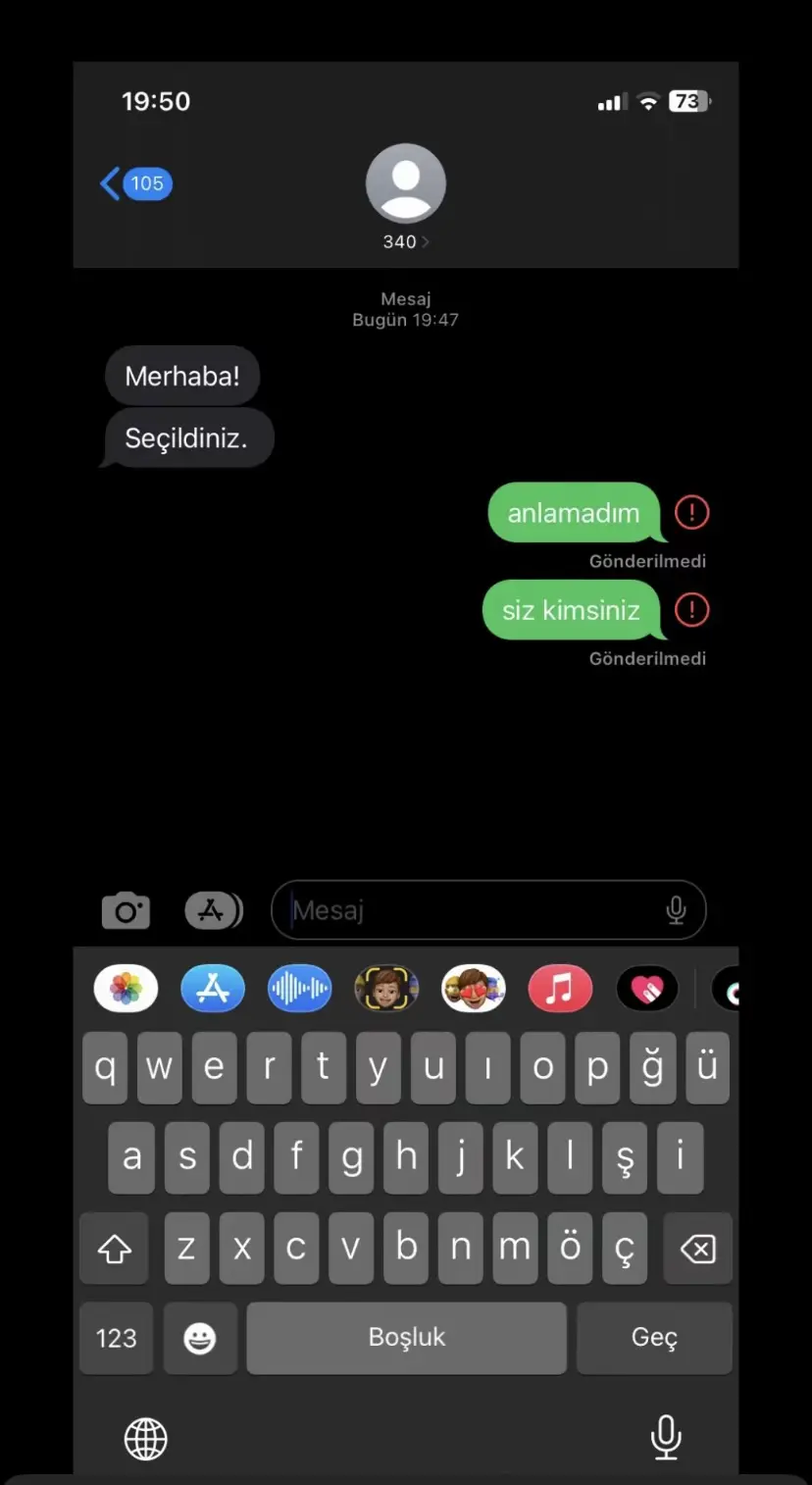Screen dimensions: 812x1485
Task: Open the Photos app in the app strip
Action: pyautogui.click(x=126, y=989)
